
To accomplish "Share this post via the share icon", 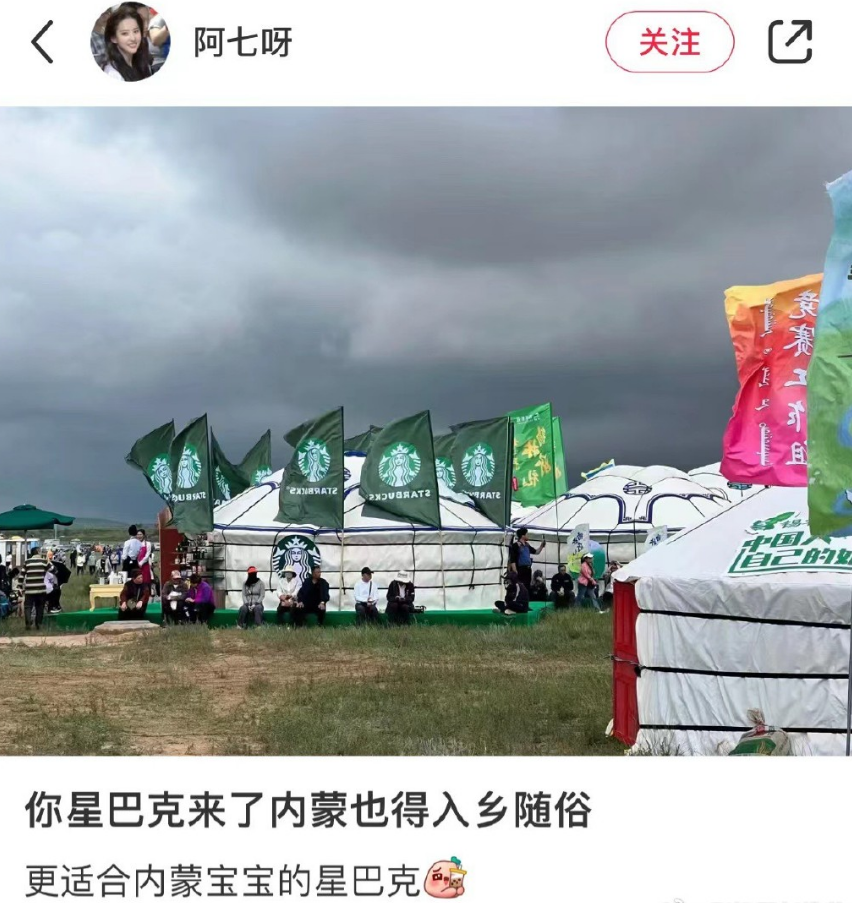I will [x=790, y=42].
